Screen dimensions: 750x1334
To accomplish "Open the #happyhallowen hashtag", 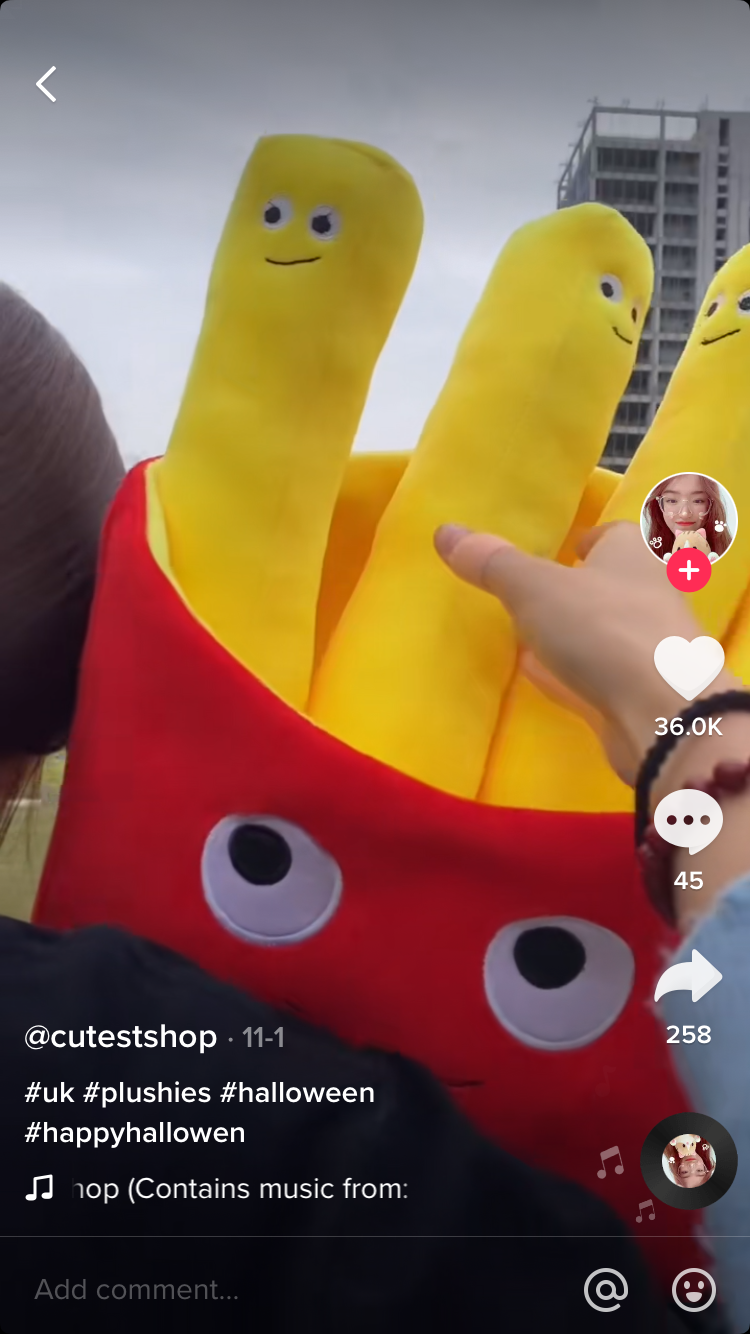I will 135,1132.
